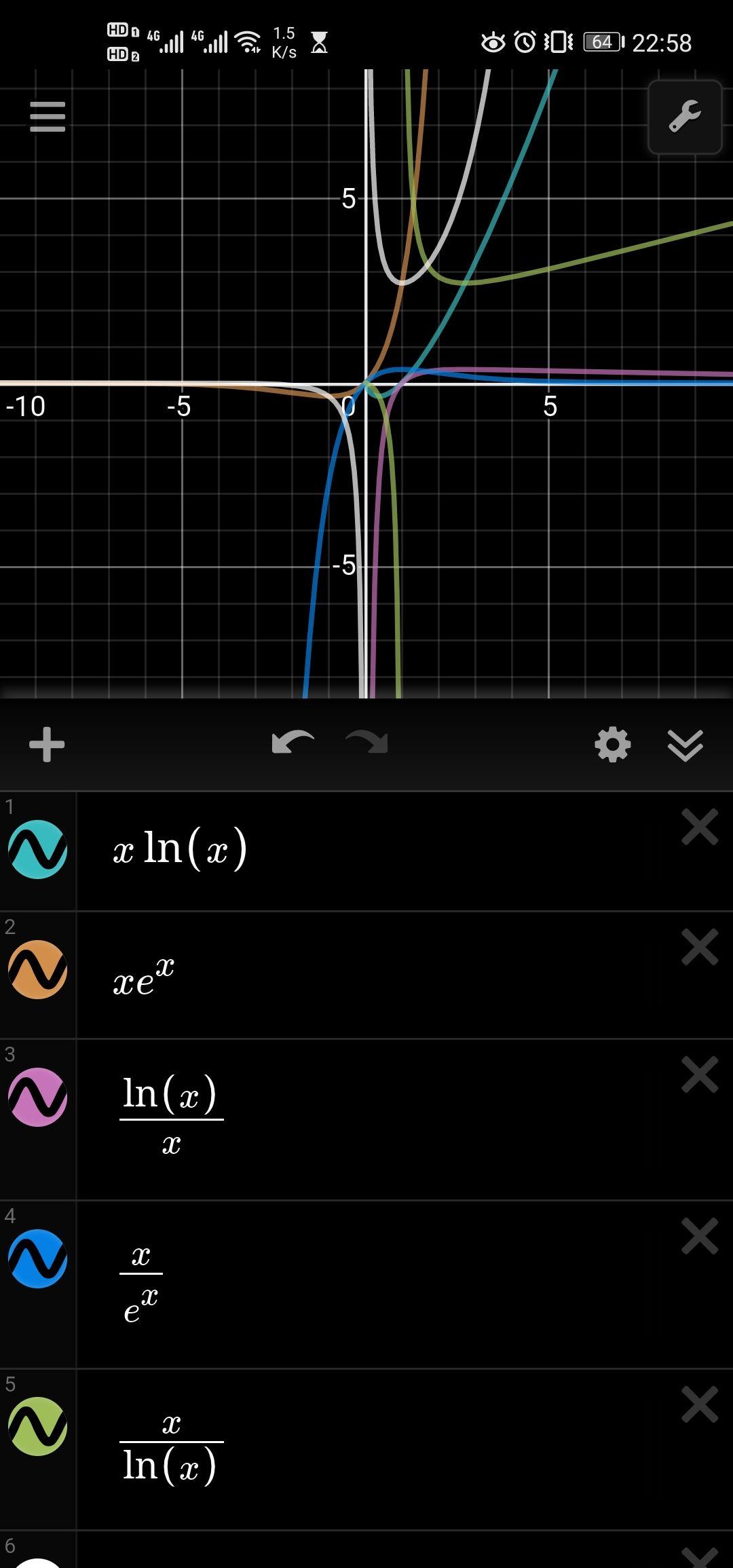The width and height of the screenshot is (733, 1568).
Task: Toggle visibility of the x/e^x curve
Action: click(x=38, y=1258)
